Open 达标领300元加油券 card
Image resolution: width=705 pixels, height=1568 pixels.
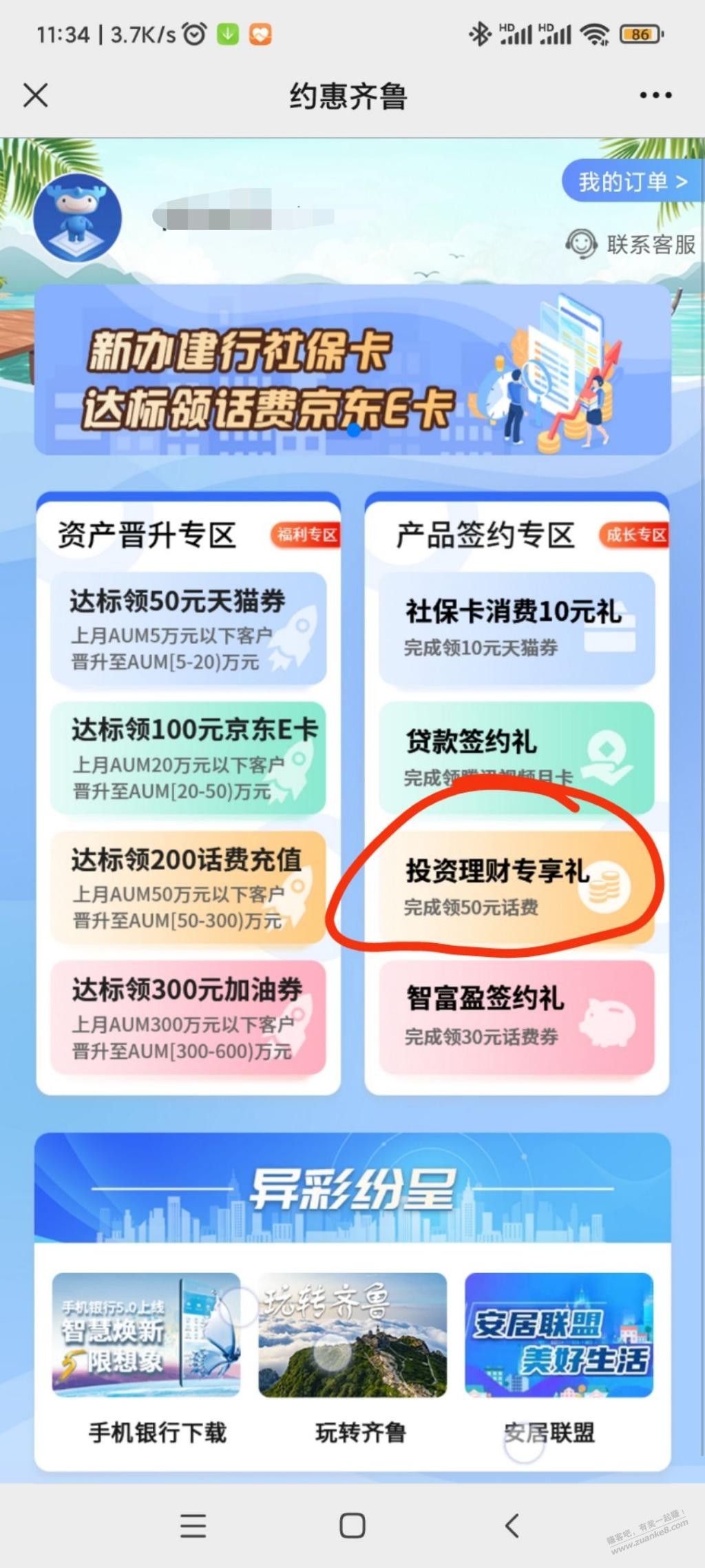click(188, 1018)
